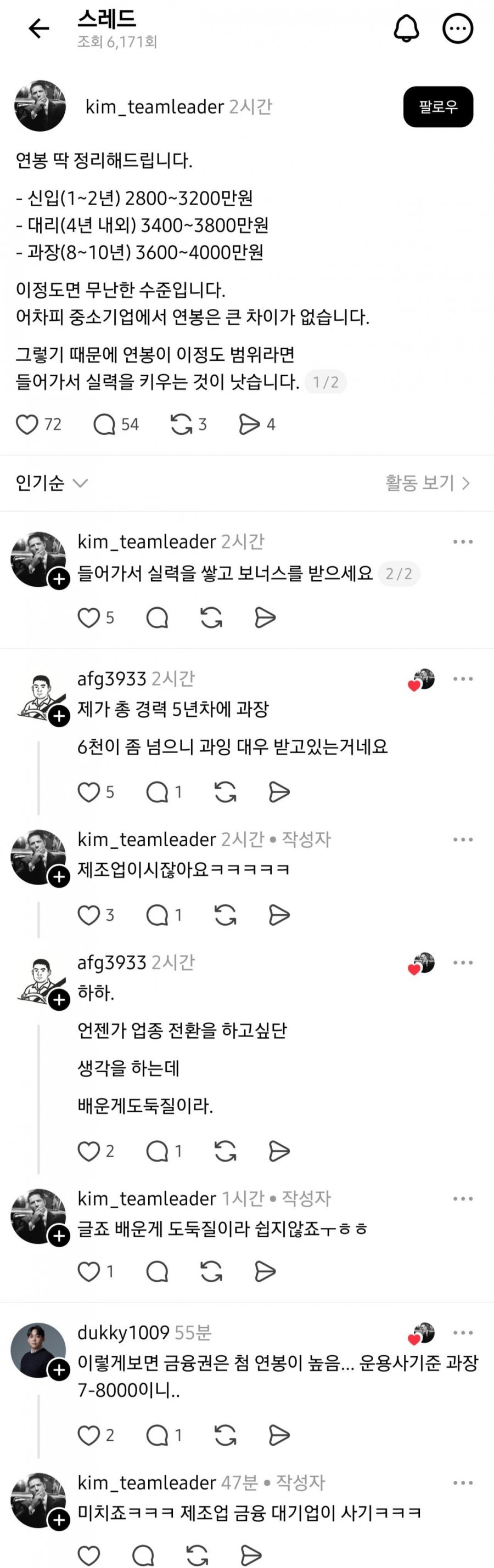Open the thread's more options menu
This screenshot has height=1568, width=494.
pos(457,28)
